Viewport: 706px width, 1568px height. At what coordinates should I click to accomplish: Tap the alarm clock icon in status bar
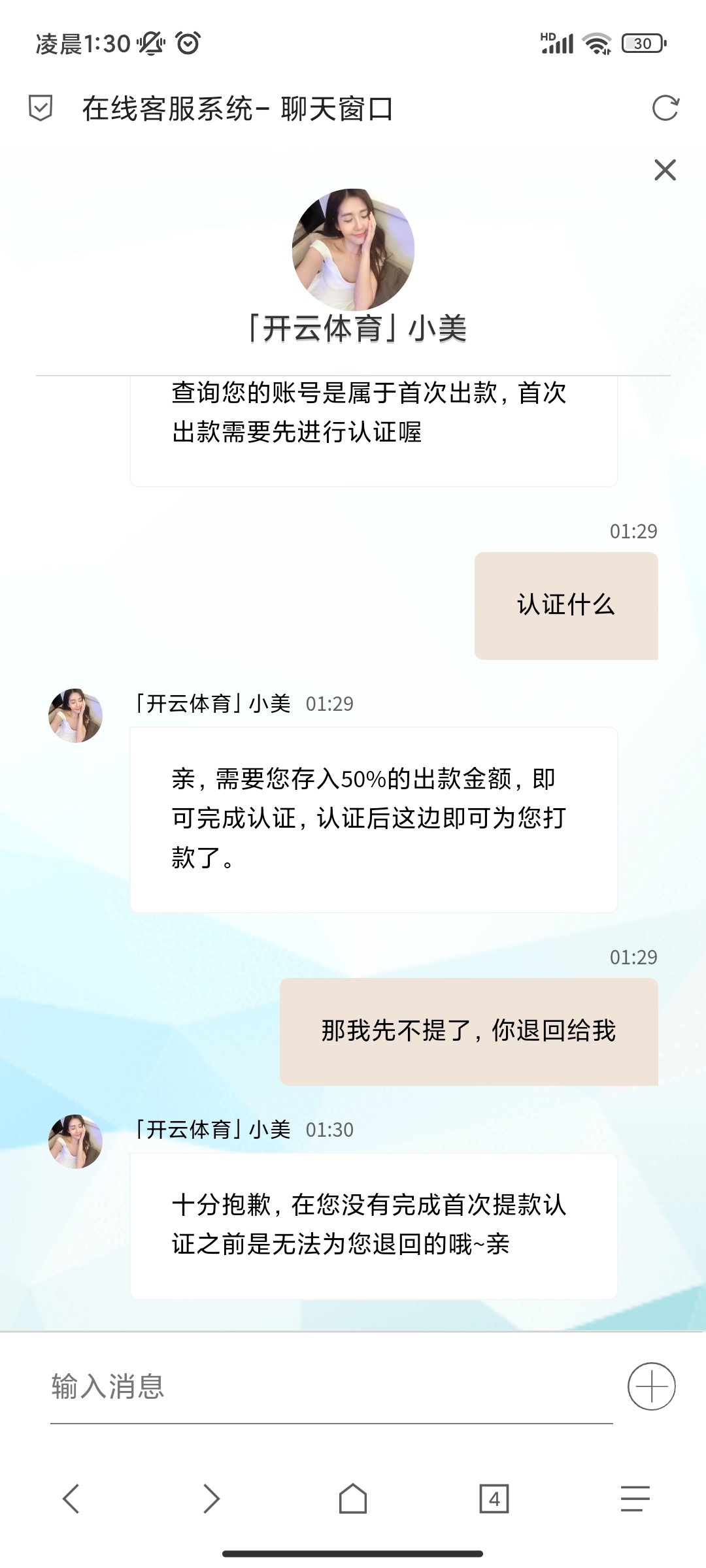(x=188, y=42)
